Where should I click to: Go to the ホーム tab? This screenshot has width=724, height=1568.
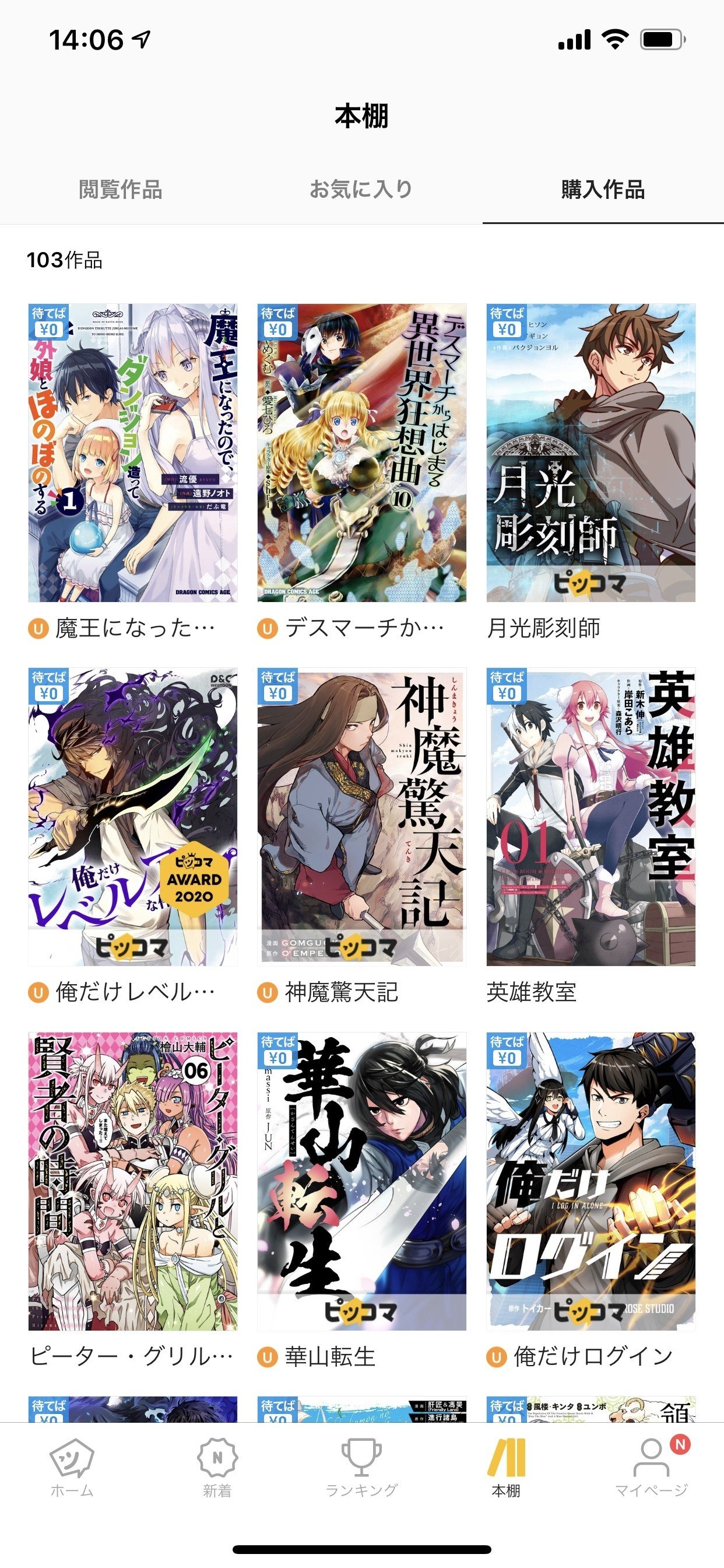72,1468
